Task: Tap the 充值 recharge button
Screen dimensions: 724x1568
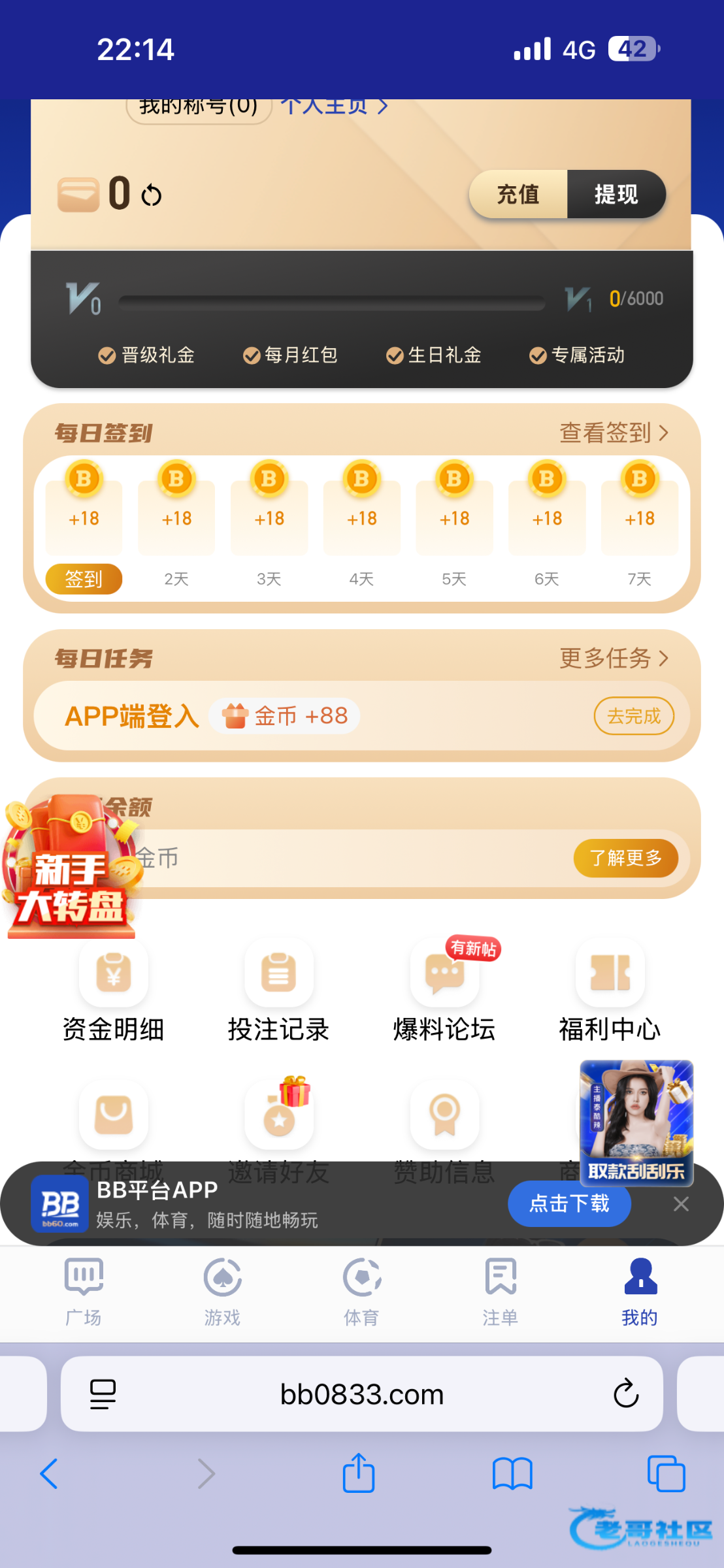Action: click(x=518, y=194)
